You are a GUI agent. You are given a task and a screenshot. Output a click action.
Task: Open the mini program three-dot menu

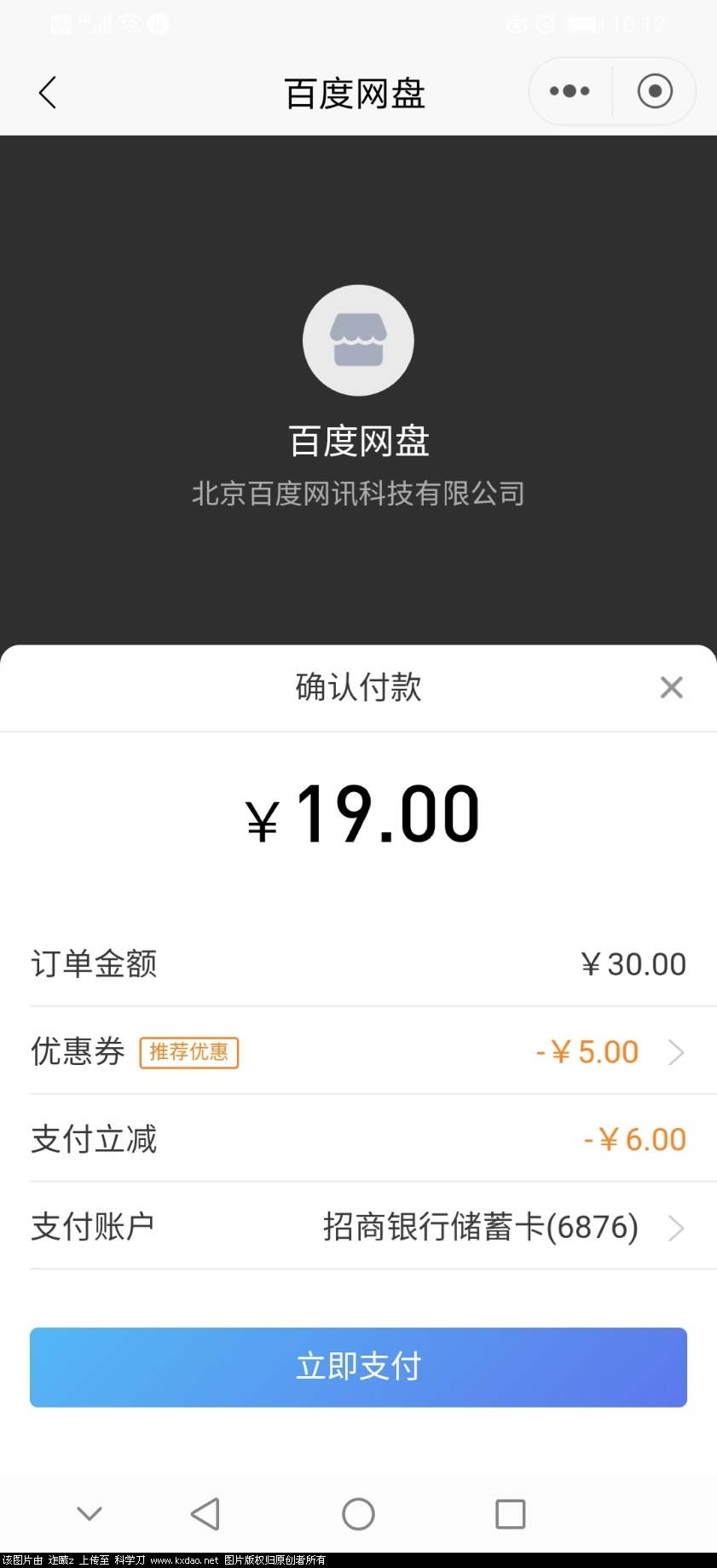point(570,91)
